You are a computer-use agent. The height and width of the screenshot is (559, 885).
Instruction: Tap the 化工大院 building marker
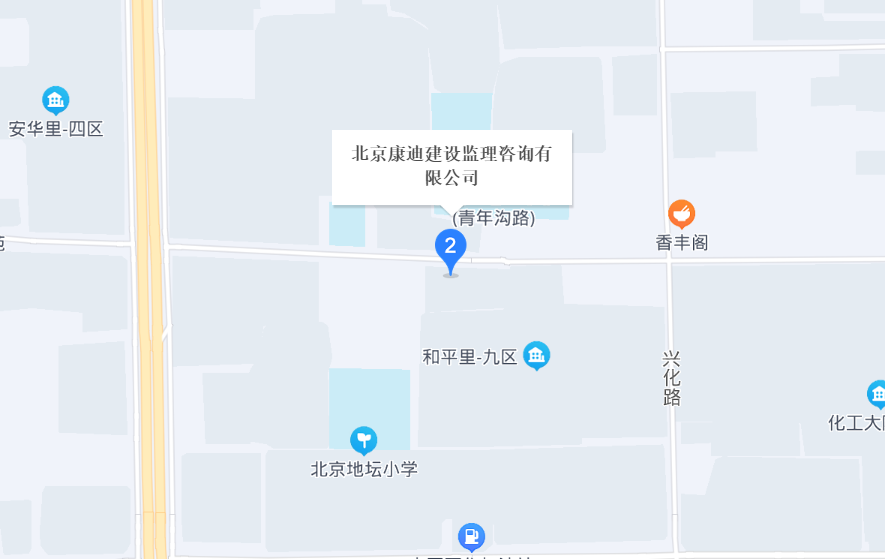(877, 394)
